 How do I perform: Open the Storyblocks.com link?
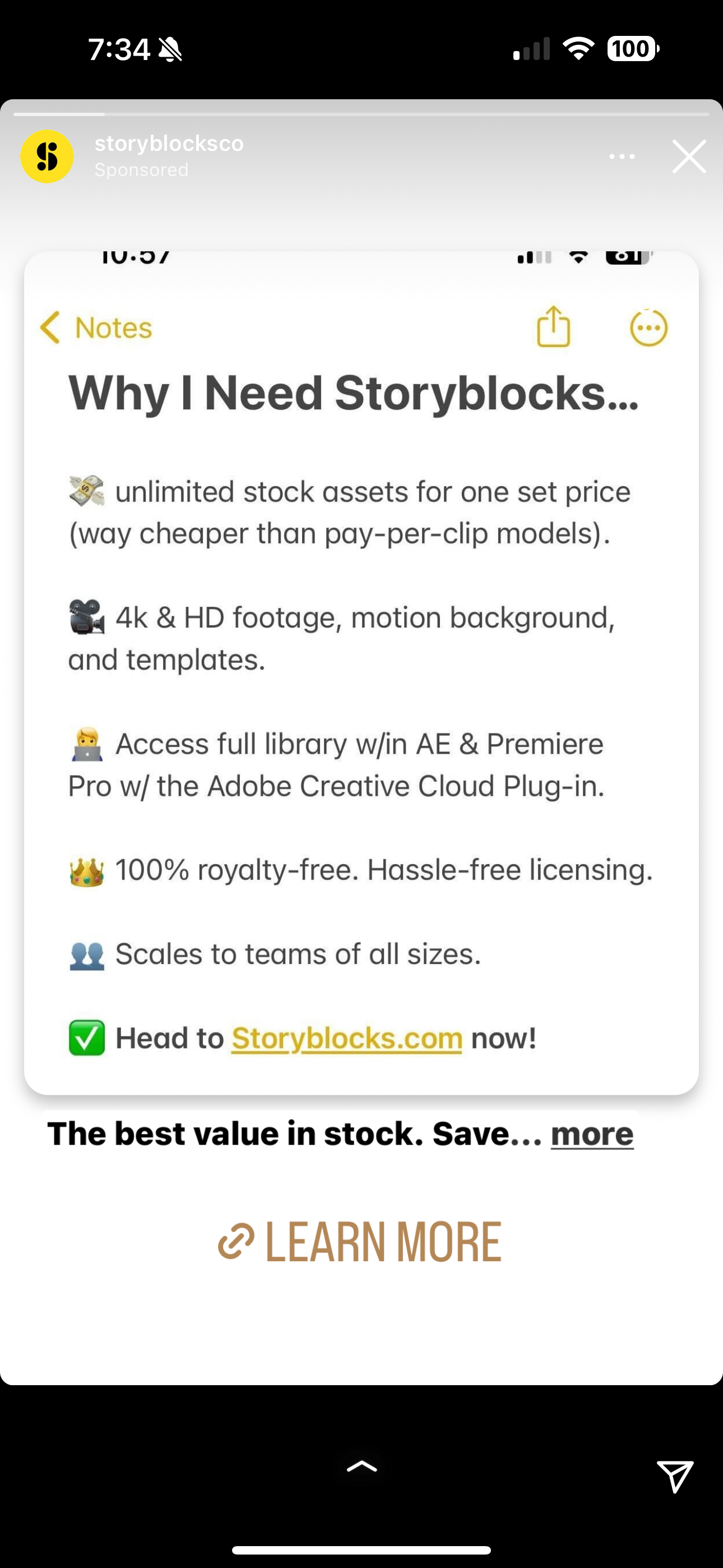[x=346, y=1037]
